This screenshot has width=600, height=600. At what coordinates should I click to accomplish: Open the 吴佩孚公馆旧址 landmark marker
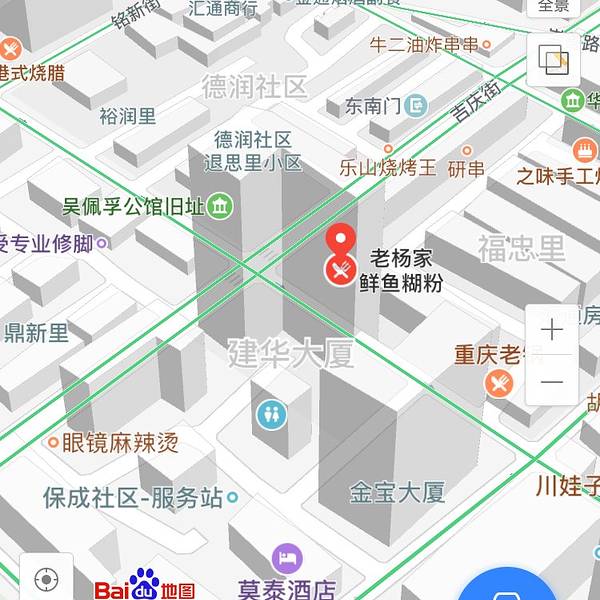click(x=221, y=207)
